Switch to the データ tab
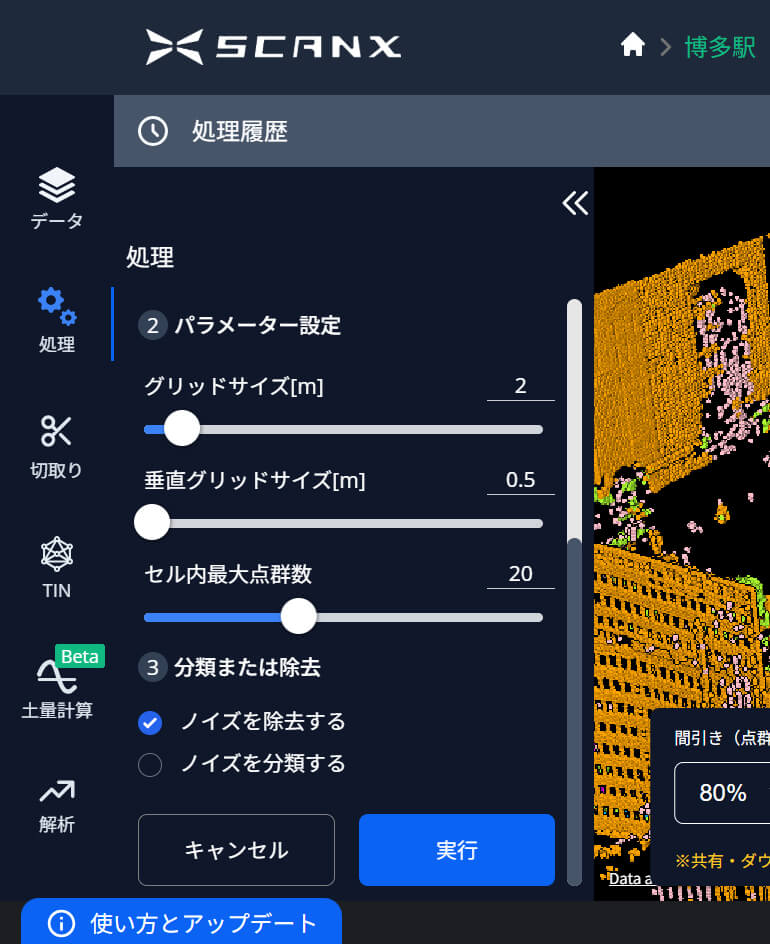This screenshot has width=770, height=944. [57, 200]
